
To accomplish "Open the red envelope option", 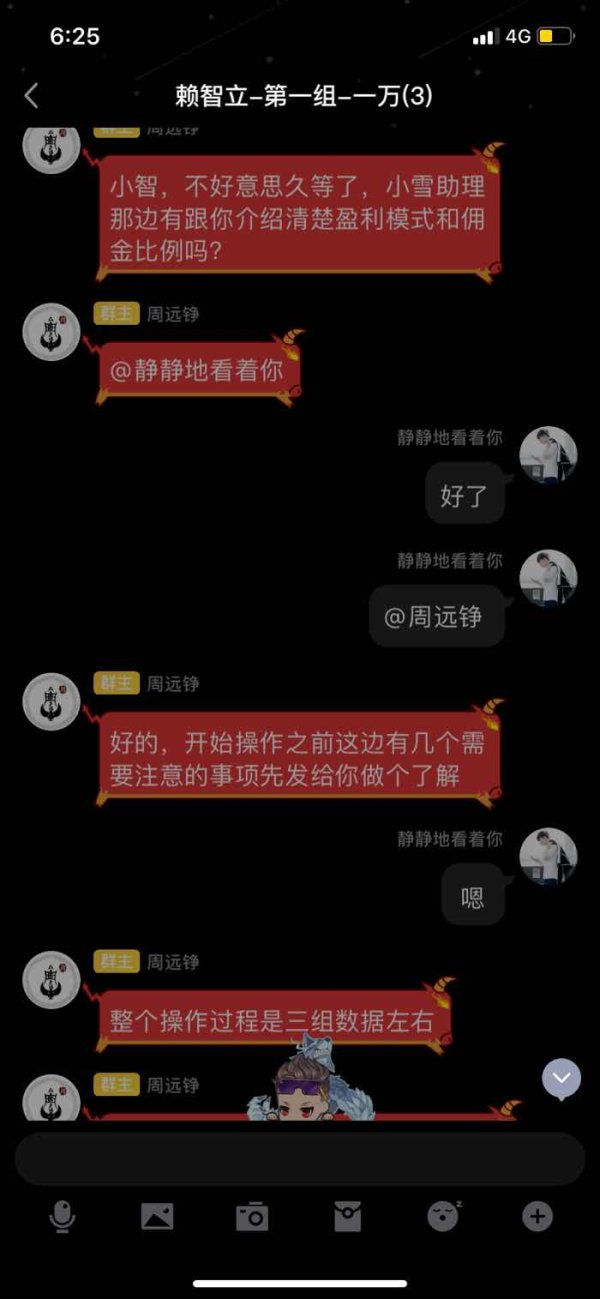I will pos(347,1216).
